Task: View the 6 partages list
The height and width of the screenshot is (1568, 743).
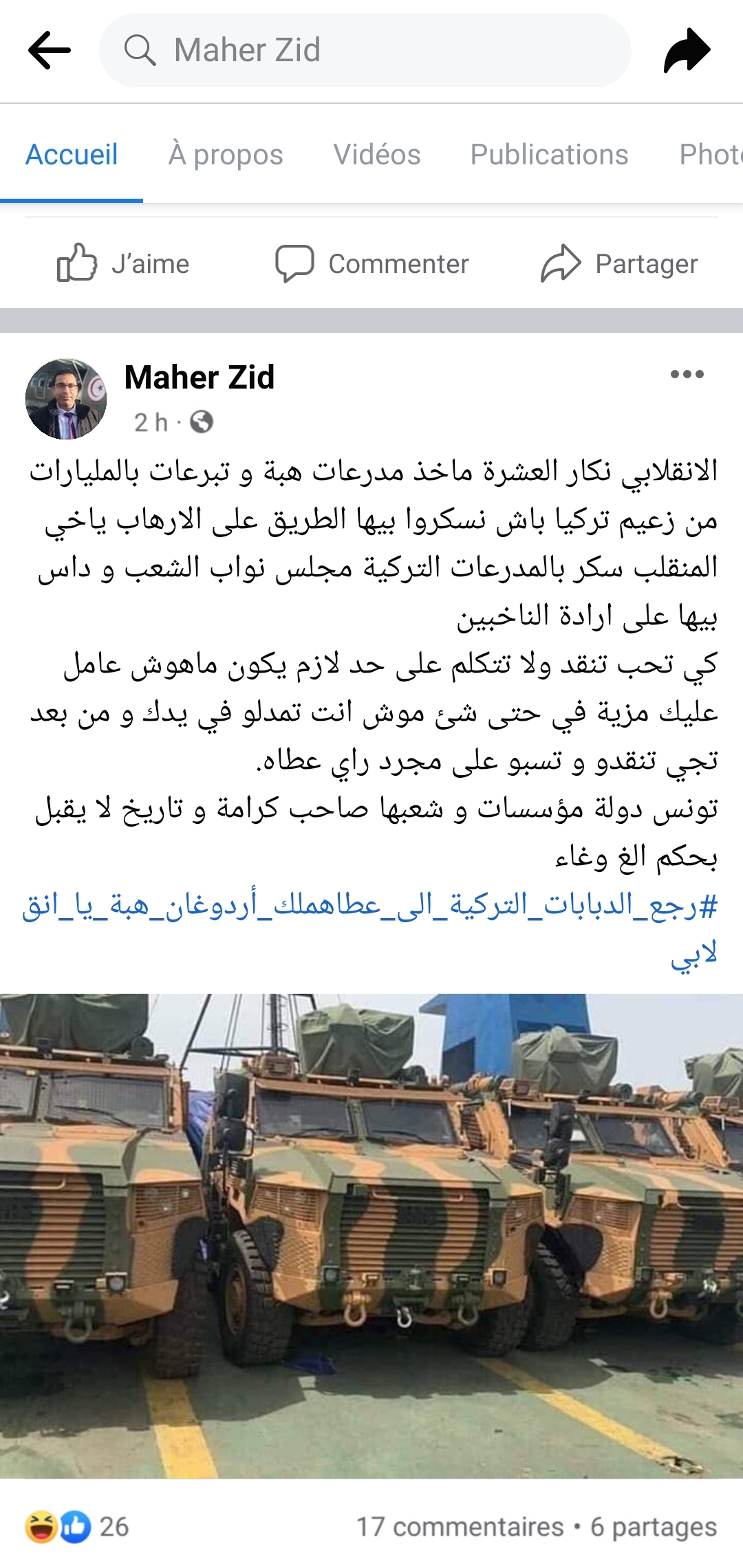Action: tap(653, 1527)
